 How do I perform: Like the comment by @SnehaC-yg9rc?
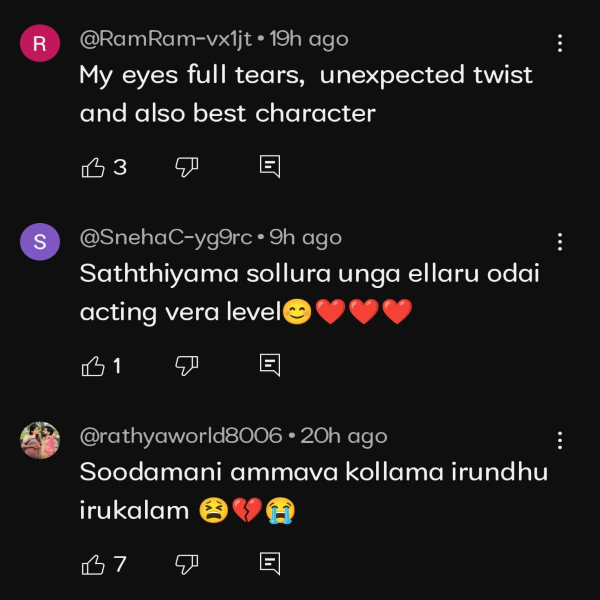93,366
